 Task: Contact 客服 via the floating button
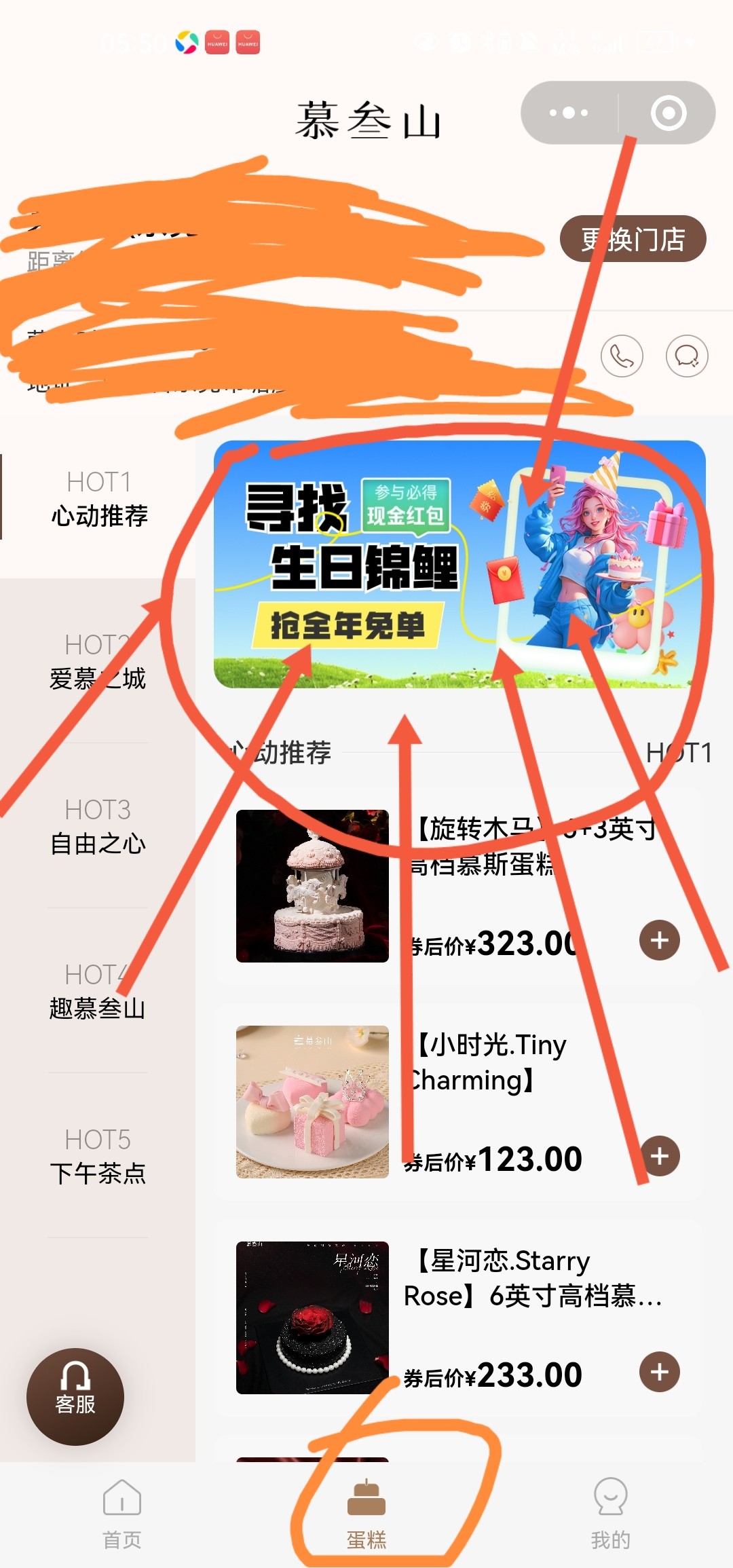[75, 1396]
